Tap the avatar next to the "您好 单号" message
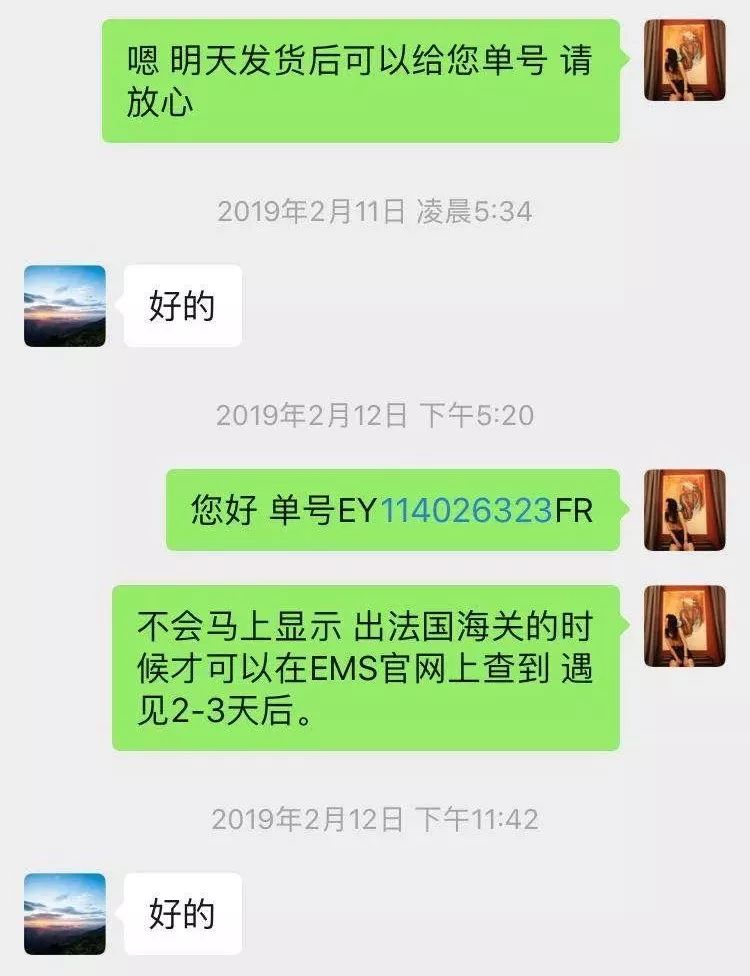The image size is (750, 976). click(x=685, y=509)
